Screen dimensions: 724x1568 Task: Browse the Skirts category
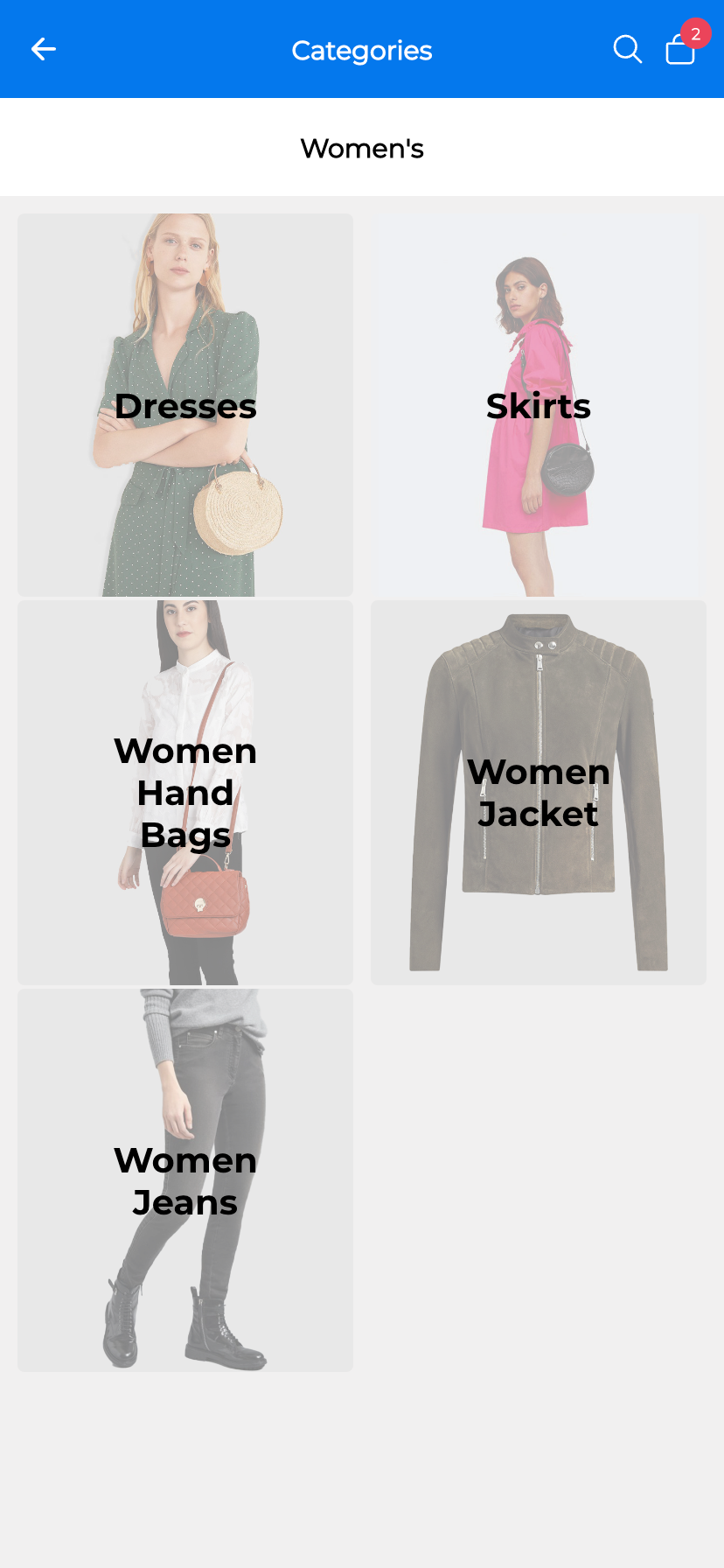click(538, 405)
